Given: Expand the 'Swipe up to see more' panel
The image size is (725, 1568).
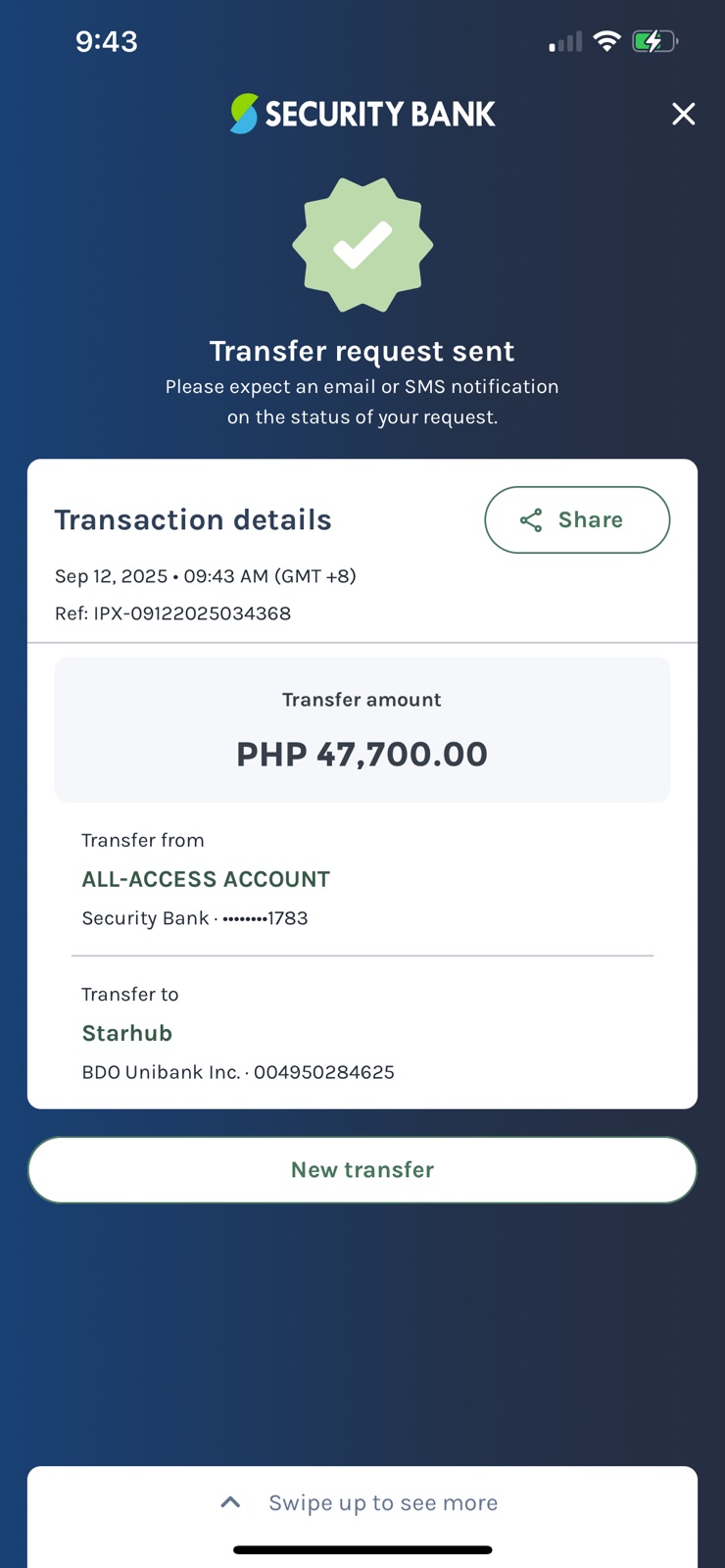Looking at the screenshot, I should 361,1502.
